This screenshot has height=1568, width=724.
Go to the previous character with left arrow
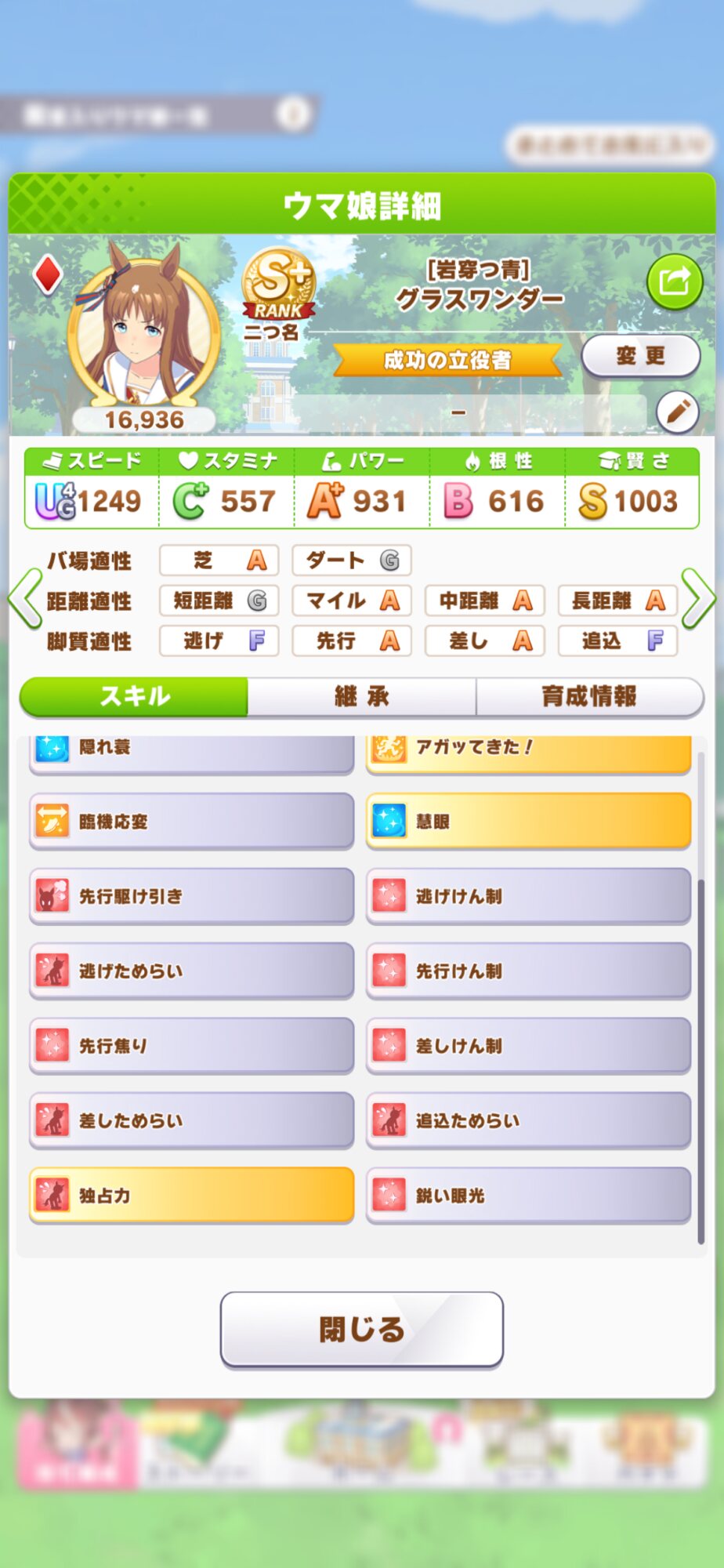tap(25, 599)
